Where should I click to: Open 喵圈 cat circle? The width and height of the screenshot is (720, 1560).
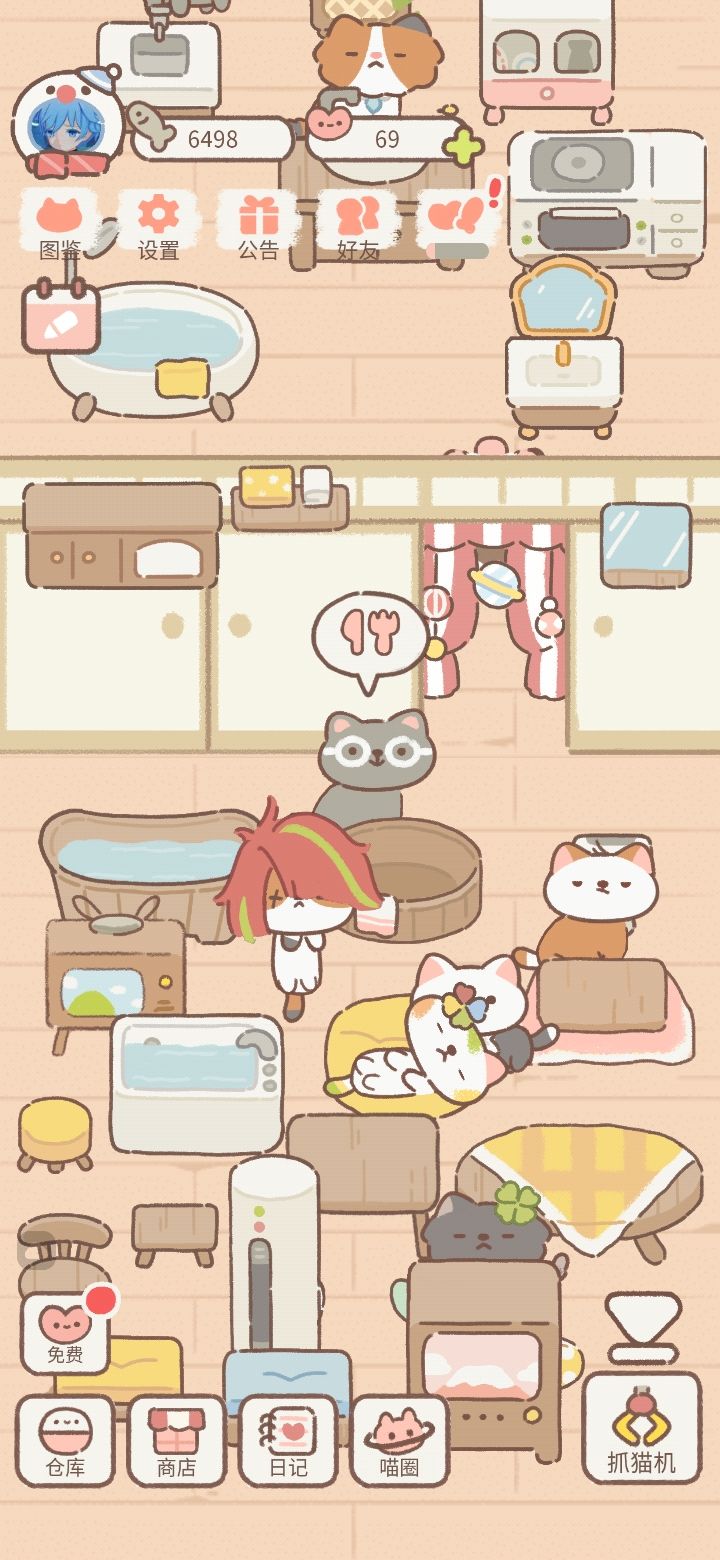click(399, 1441)
